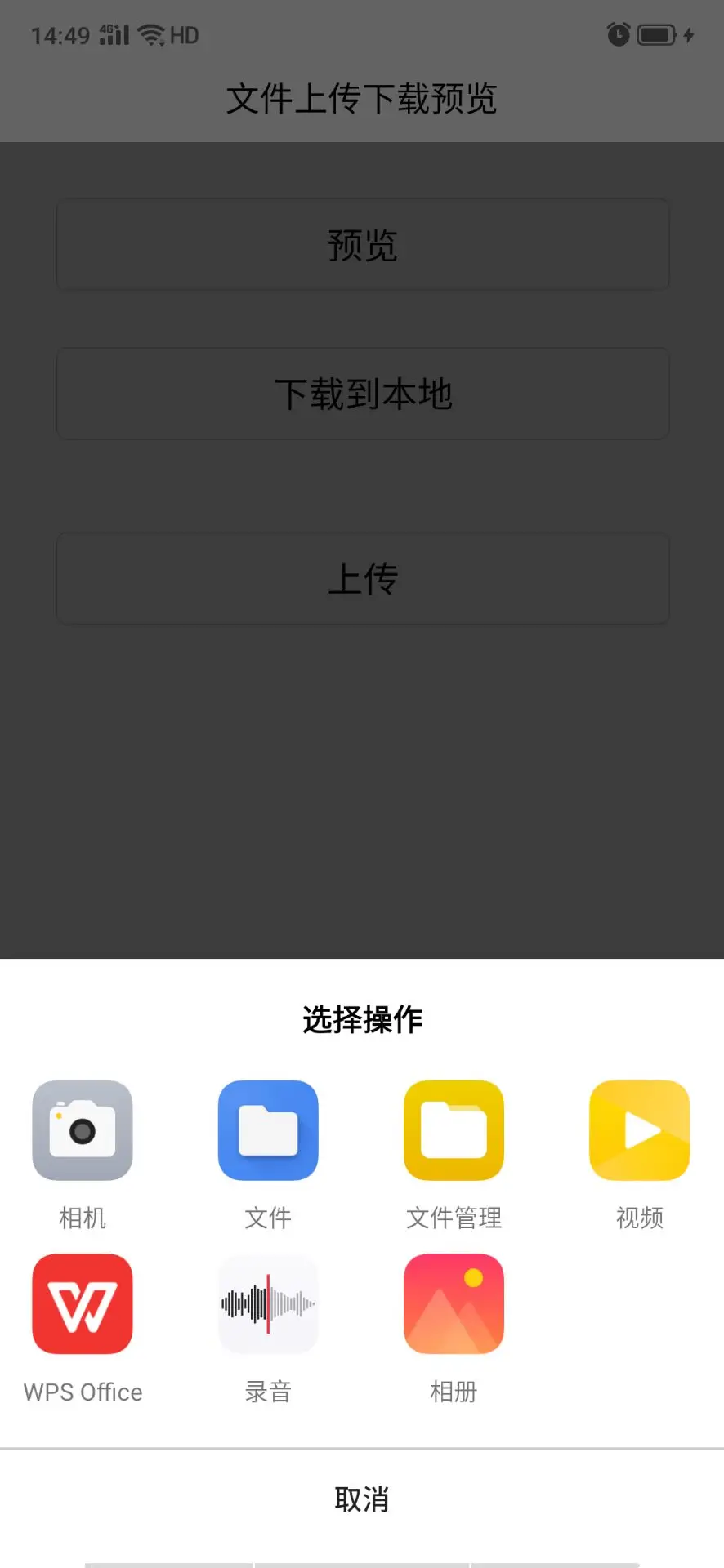The width and height of the screenshot is (724, 1568).
Task: Tap 取消 to cancel the chooser
Action: [362, 1499]
